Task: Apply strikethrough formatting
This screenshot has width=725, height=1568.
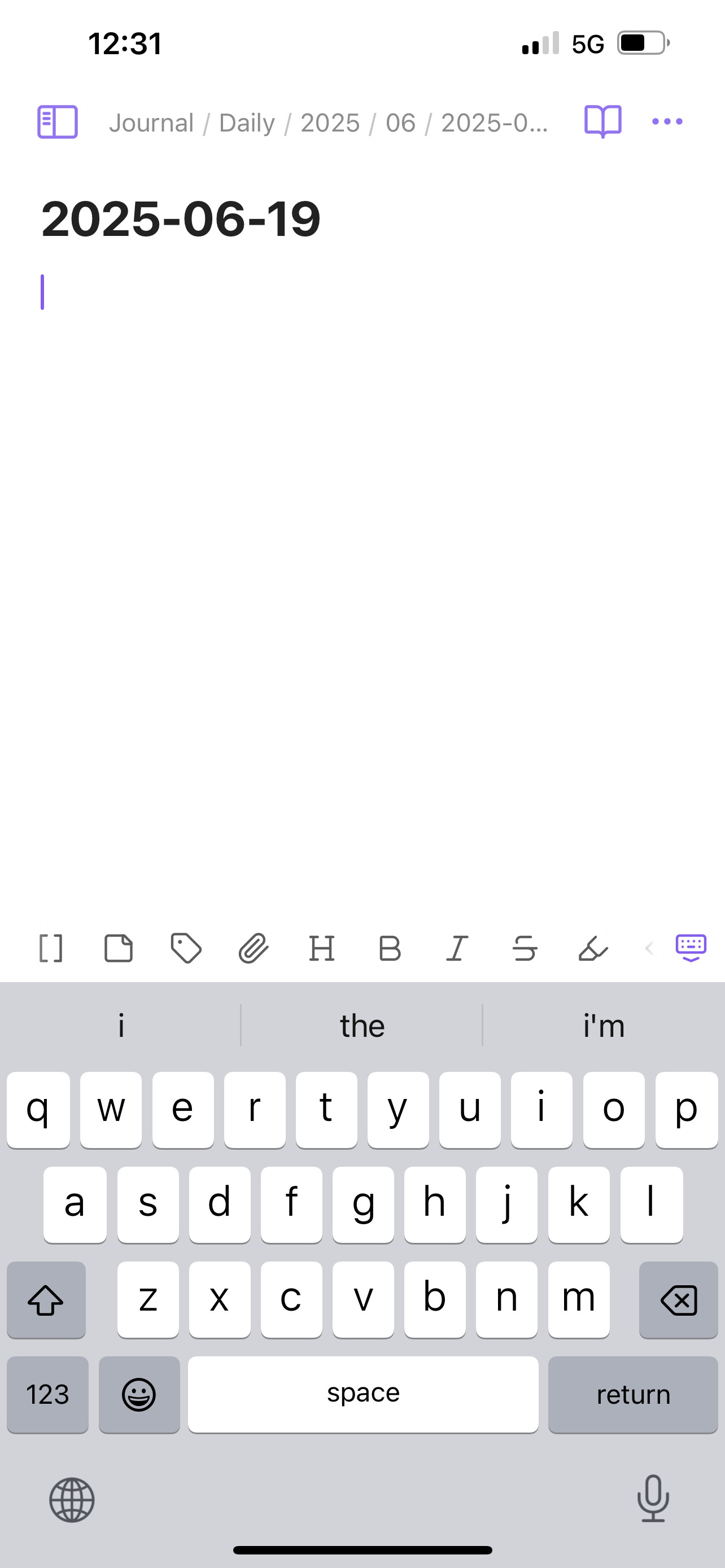Action: [525, 948]
